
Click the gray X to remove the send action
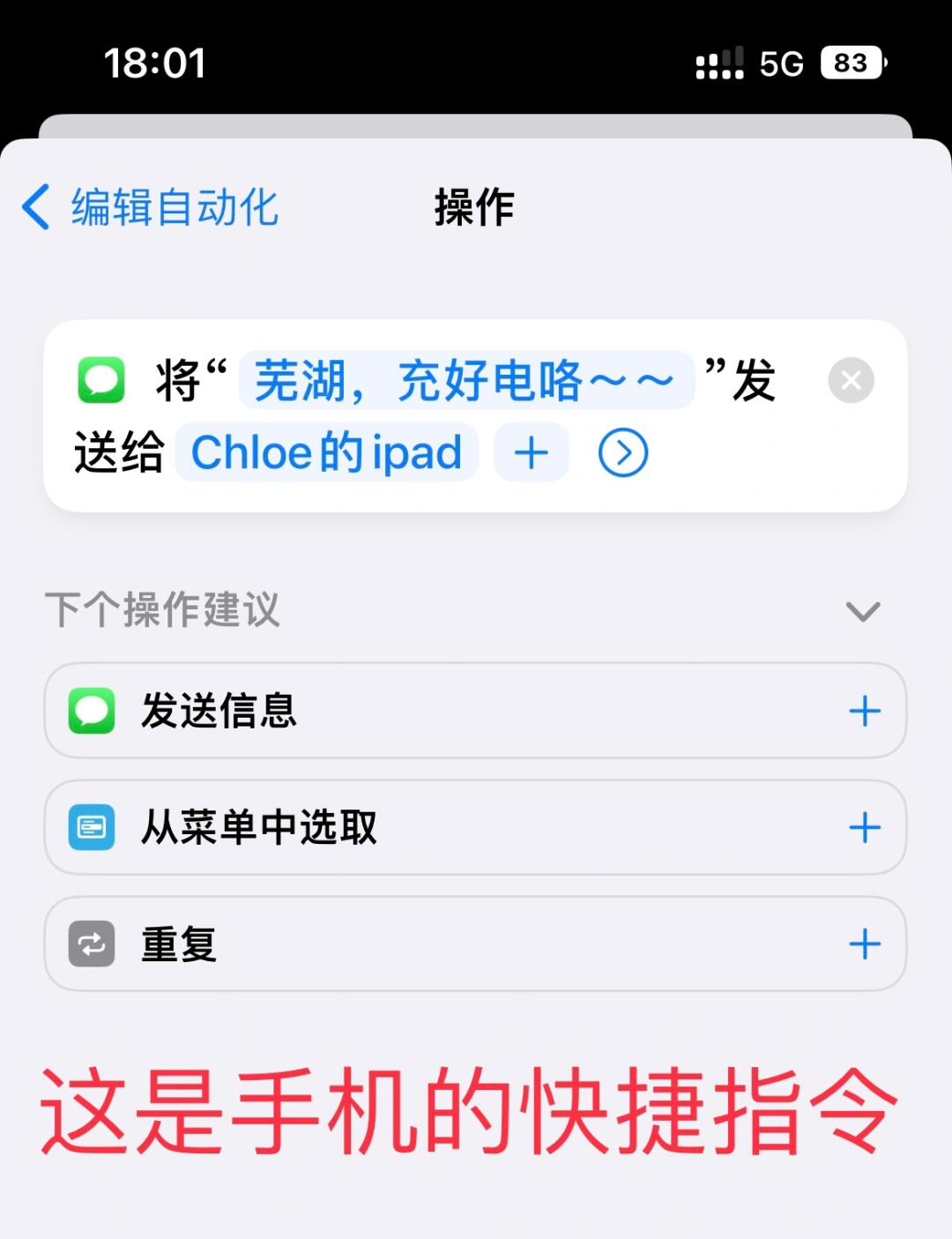(851, 380)
